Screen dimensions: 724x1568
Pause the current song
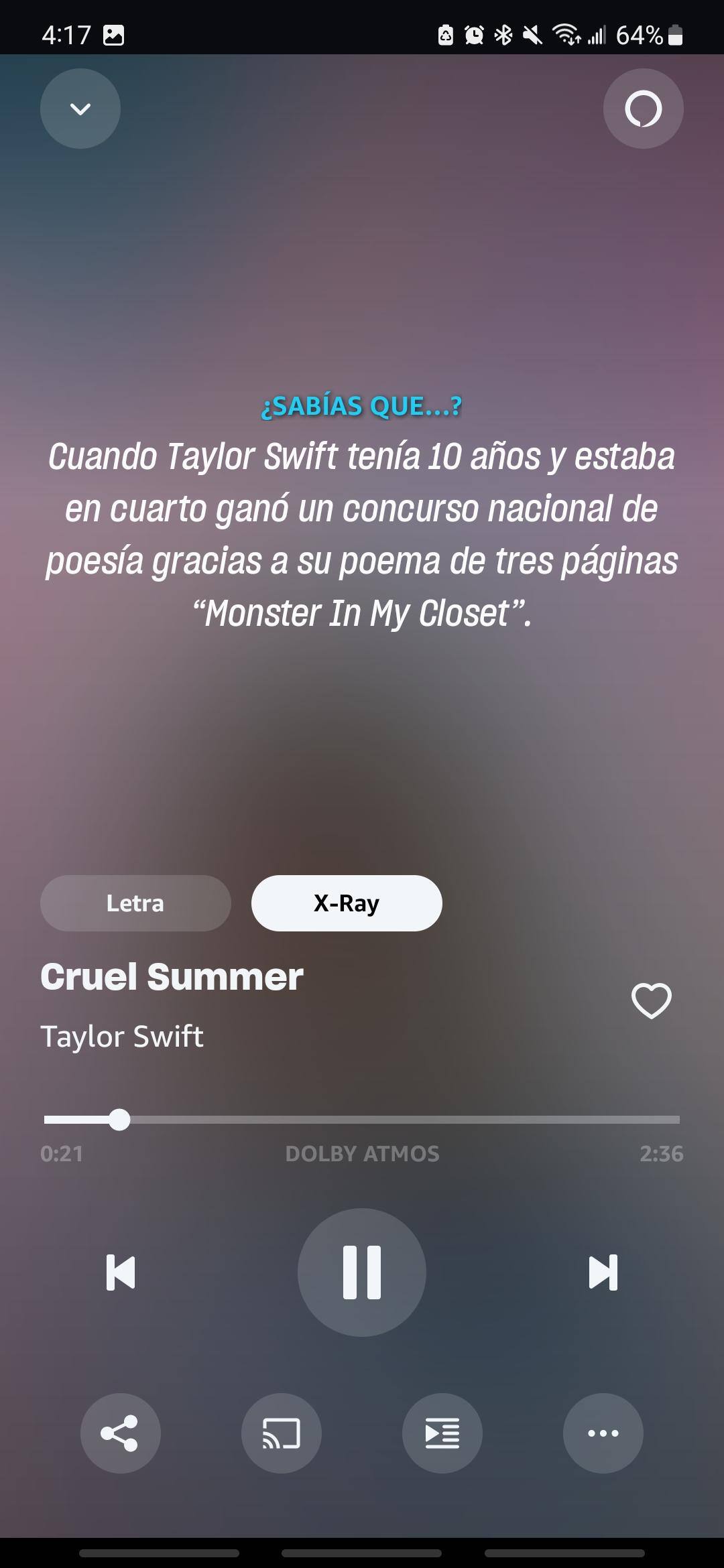point(362,1272)
